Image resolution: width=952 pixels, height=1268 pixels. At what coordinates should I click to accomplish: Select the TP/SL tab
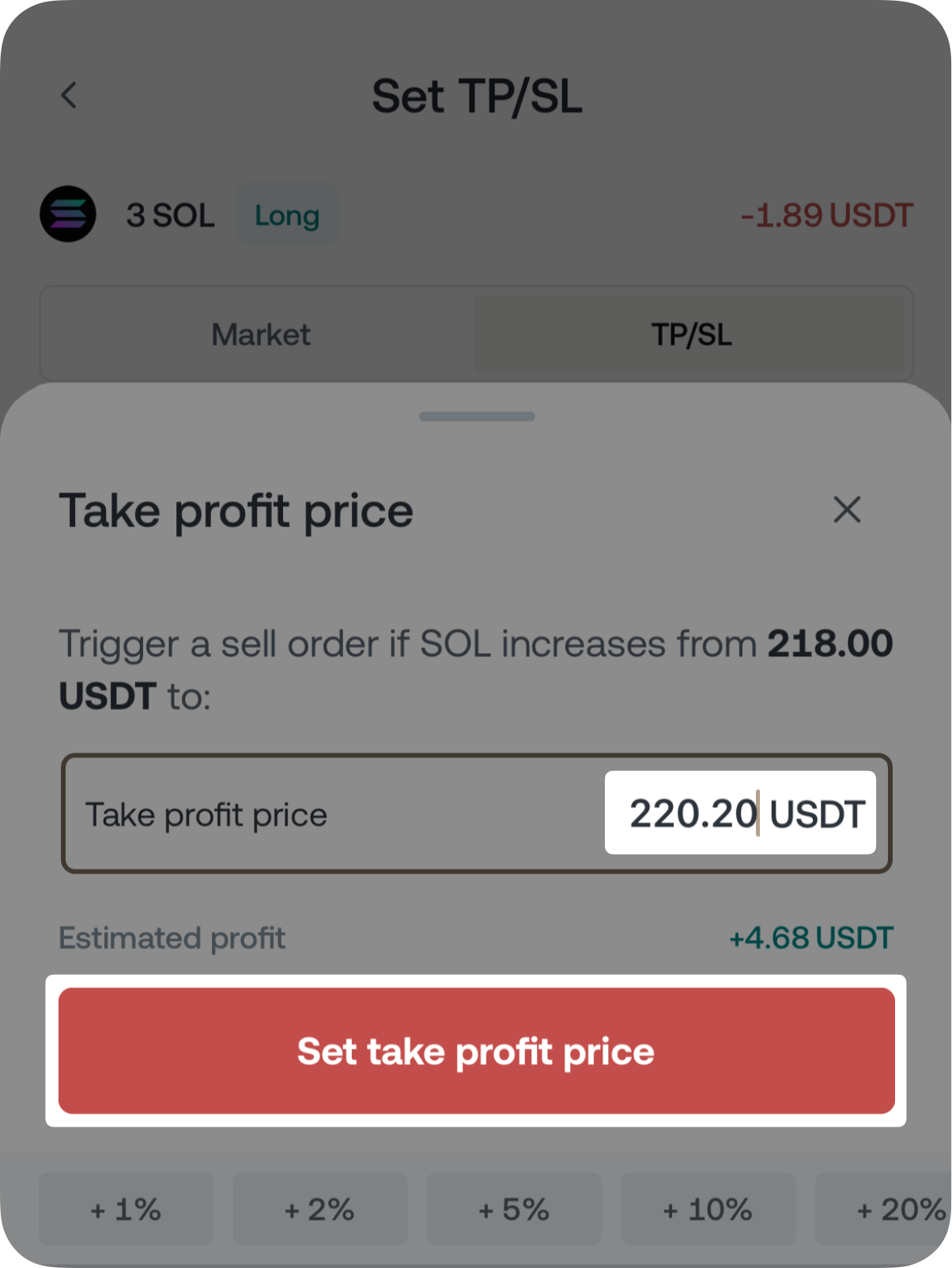click(x=690, y=334)
